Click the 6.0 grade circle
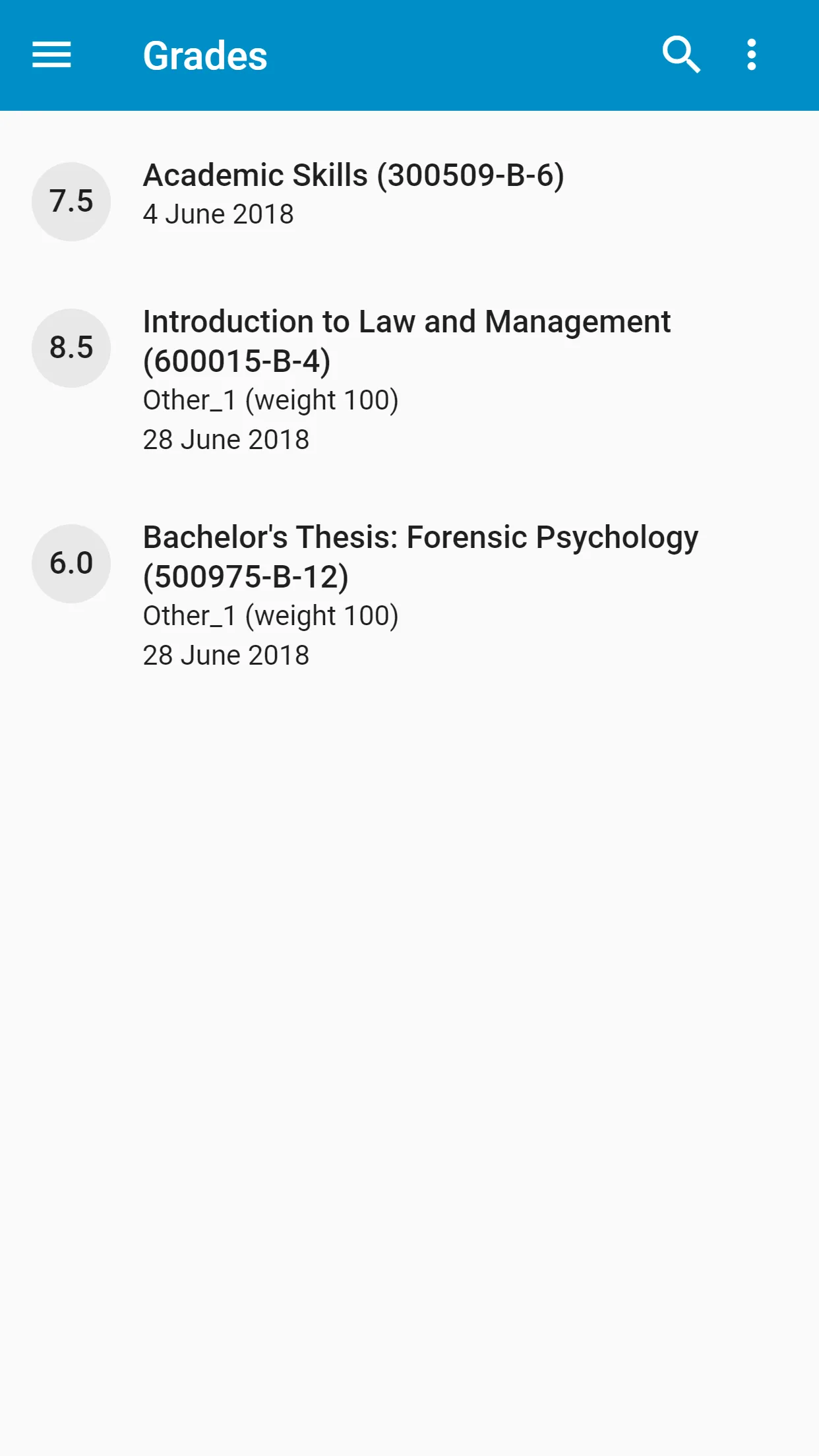819x1456 pixels. 71,564
